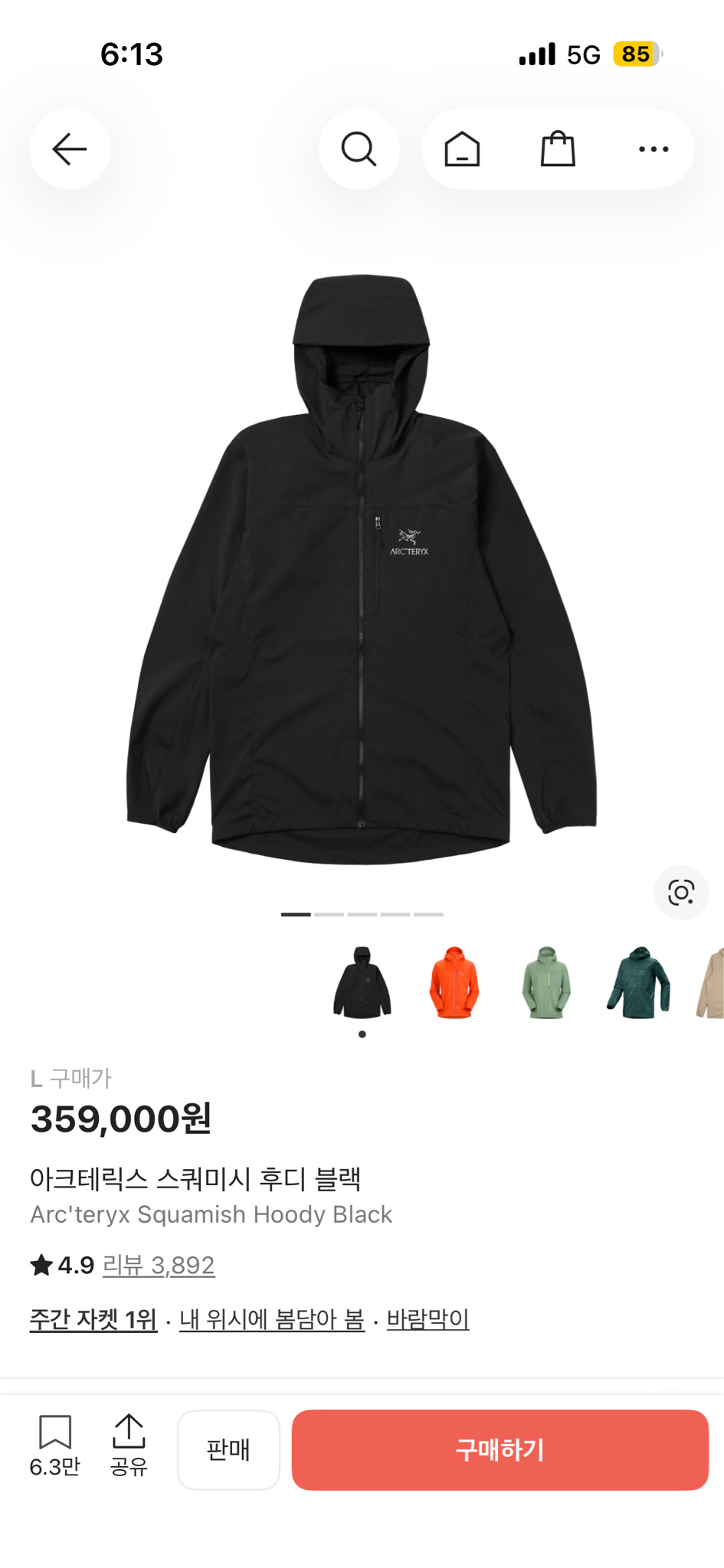Screen dimensions: 724x1568
Task: Open the search magnifier
Action: (x=359, y=149)
